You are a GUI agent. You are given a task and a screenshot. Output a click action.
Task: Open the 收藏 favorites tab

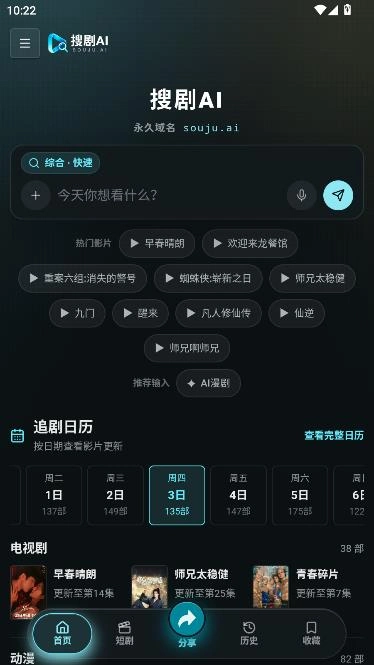coord(311,633)
